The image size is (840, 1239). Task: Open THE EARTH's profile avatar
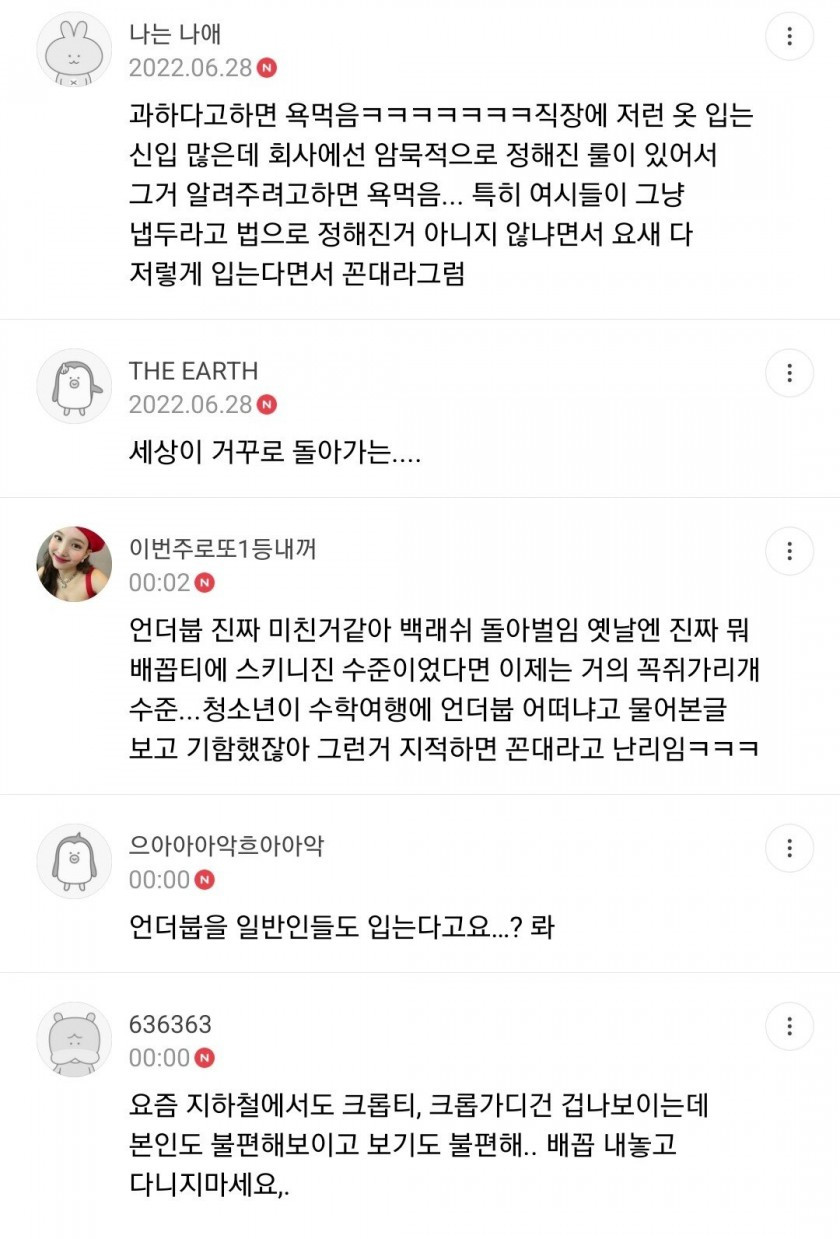(74, 386)
